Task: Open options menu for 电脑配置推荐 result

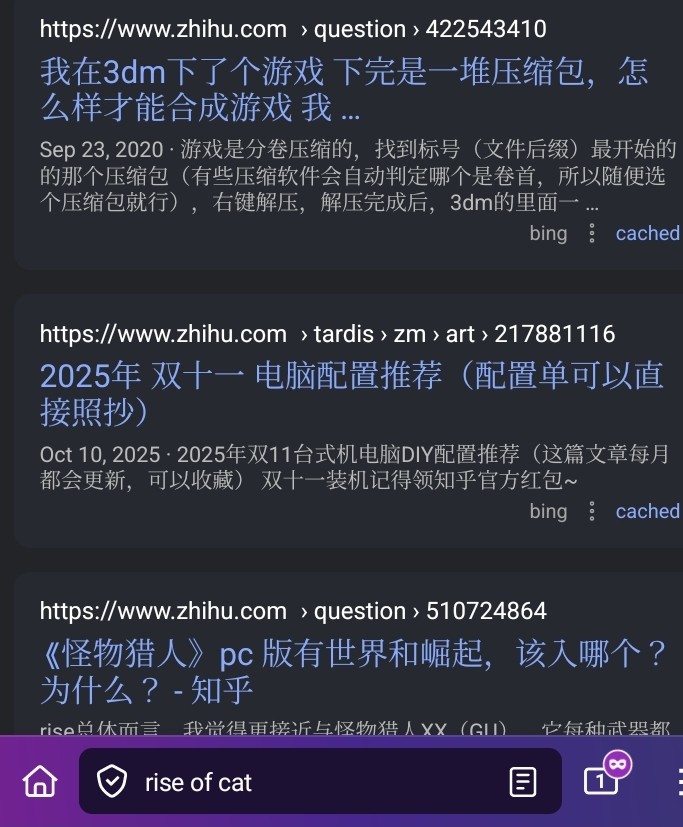Action: pos(592,511)
